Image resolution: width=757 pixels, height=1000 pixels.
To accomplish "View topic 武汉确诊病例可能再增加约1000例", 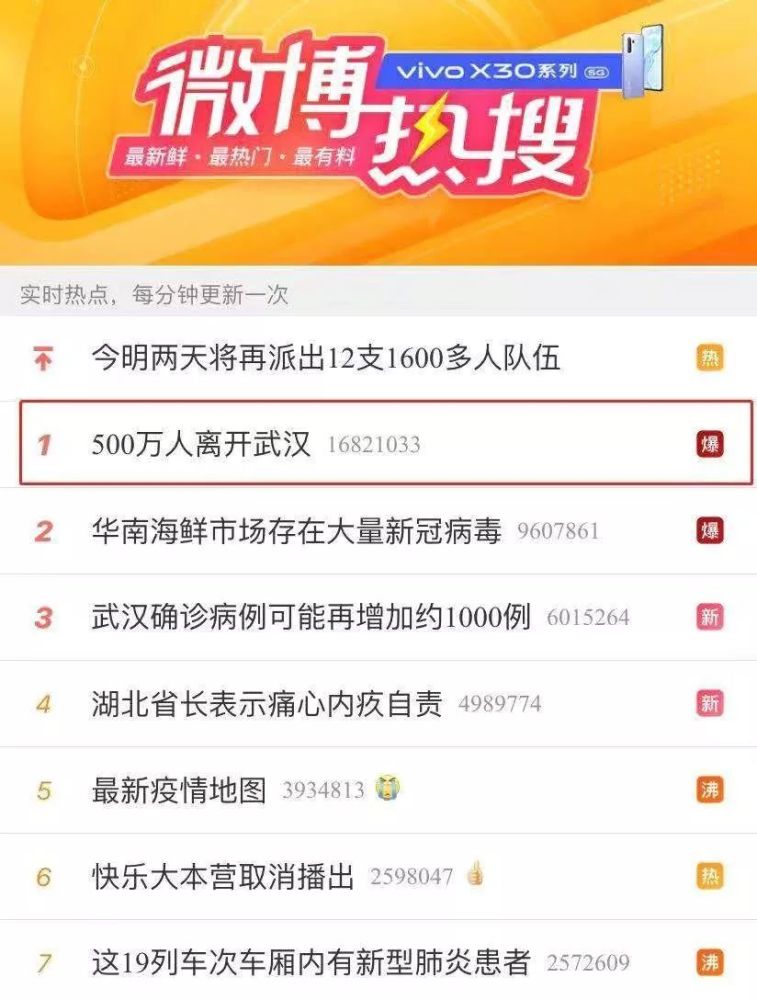I will 310,617.
